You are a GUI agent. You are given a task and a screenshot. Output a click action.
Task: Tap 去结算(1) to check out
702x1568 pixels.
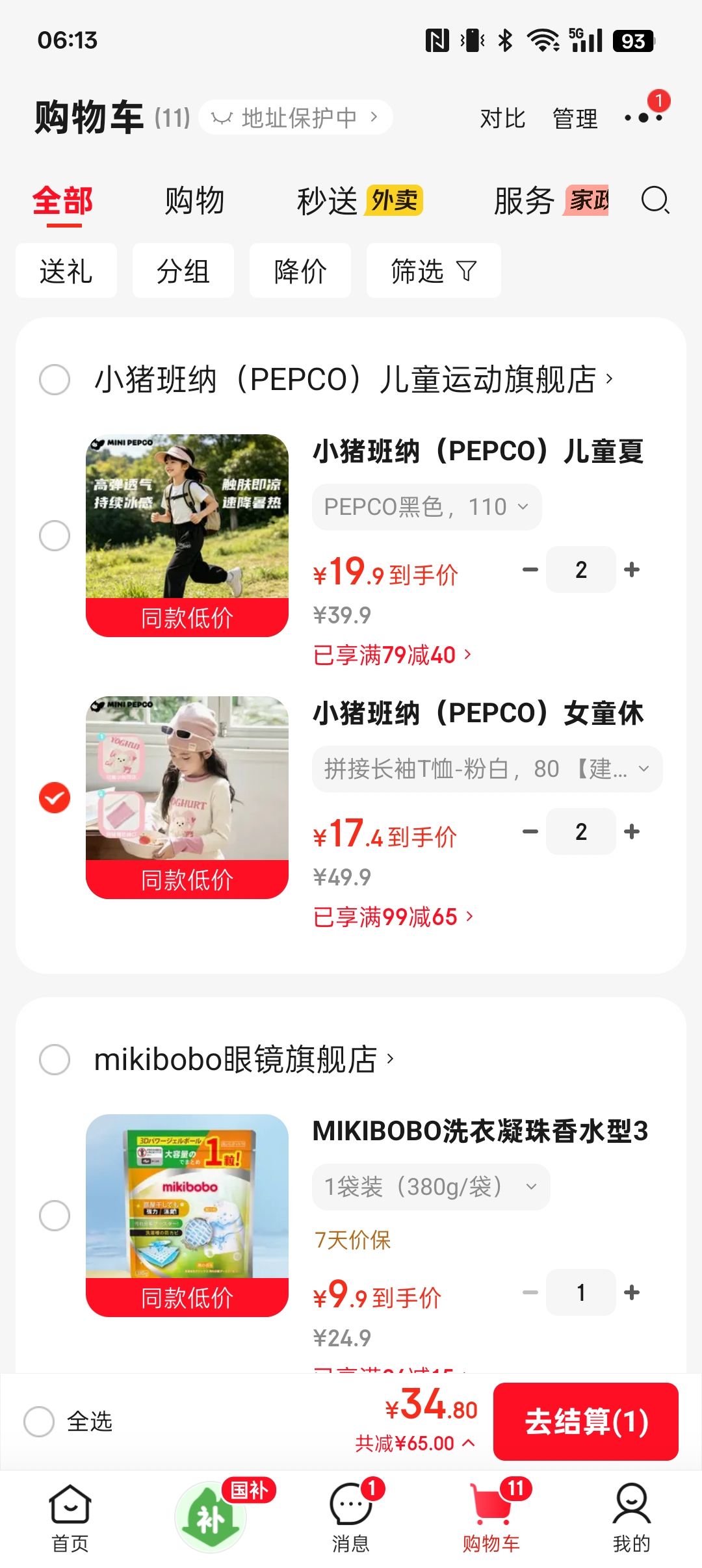click(x=586, y=1422)
